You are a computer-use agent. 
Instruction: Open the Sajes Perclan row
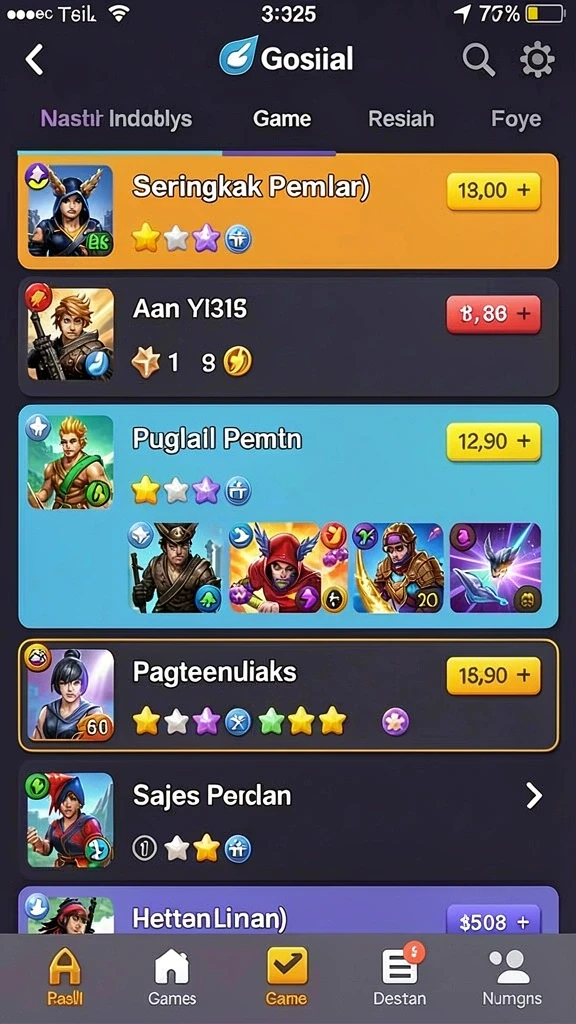pyautogui.click(x=288, y=819)
